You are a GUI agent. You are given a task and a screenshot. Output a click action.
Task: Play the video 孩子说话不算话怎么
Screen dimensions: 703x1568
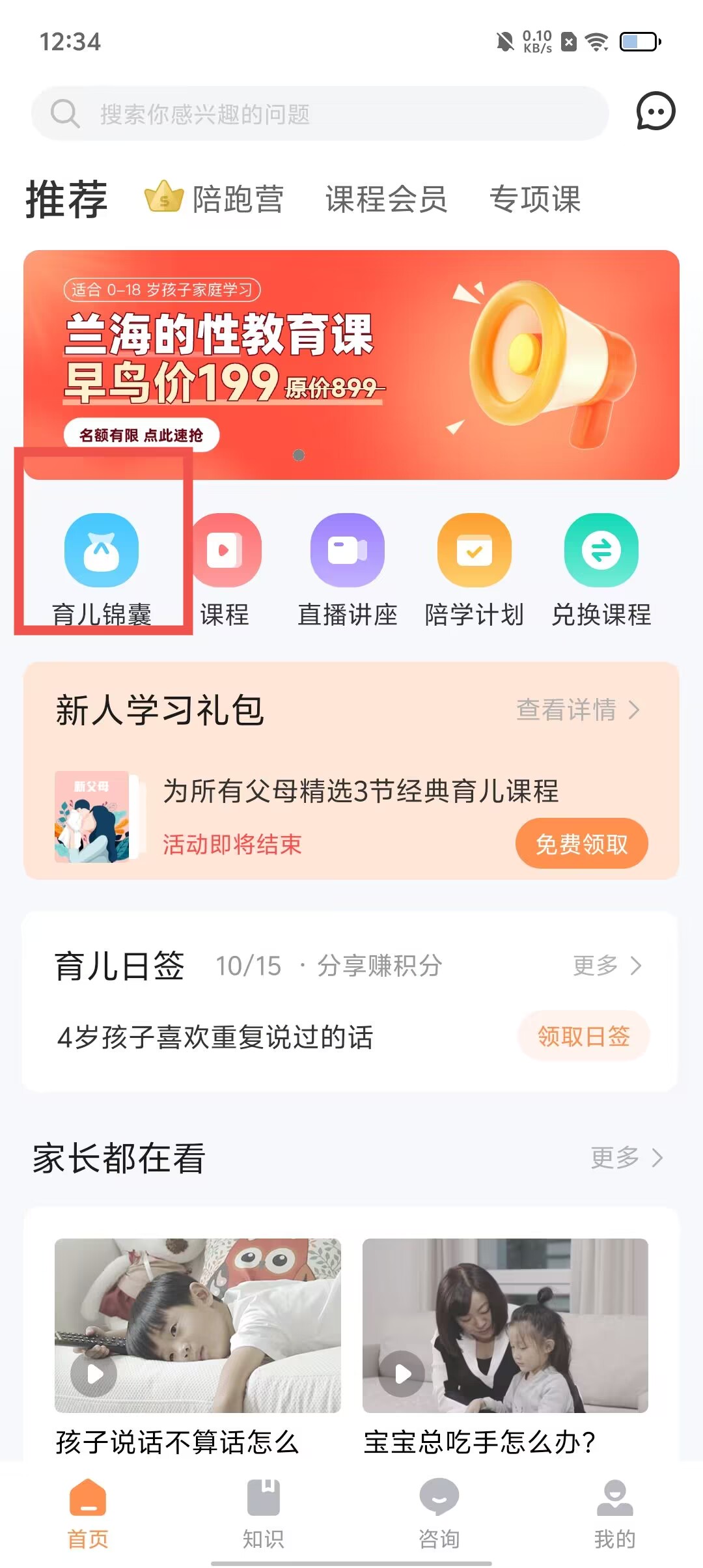197,1325
